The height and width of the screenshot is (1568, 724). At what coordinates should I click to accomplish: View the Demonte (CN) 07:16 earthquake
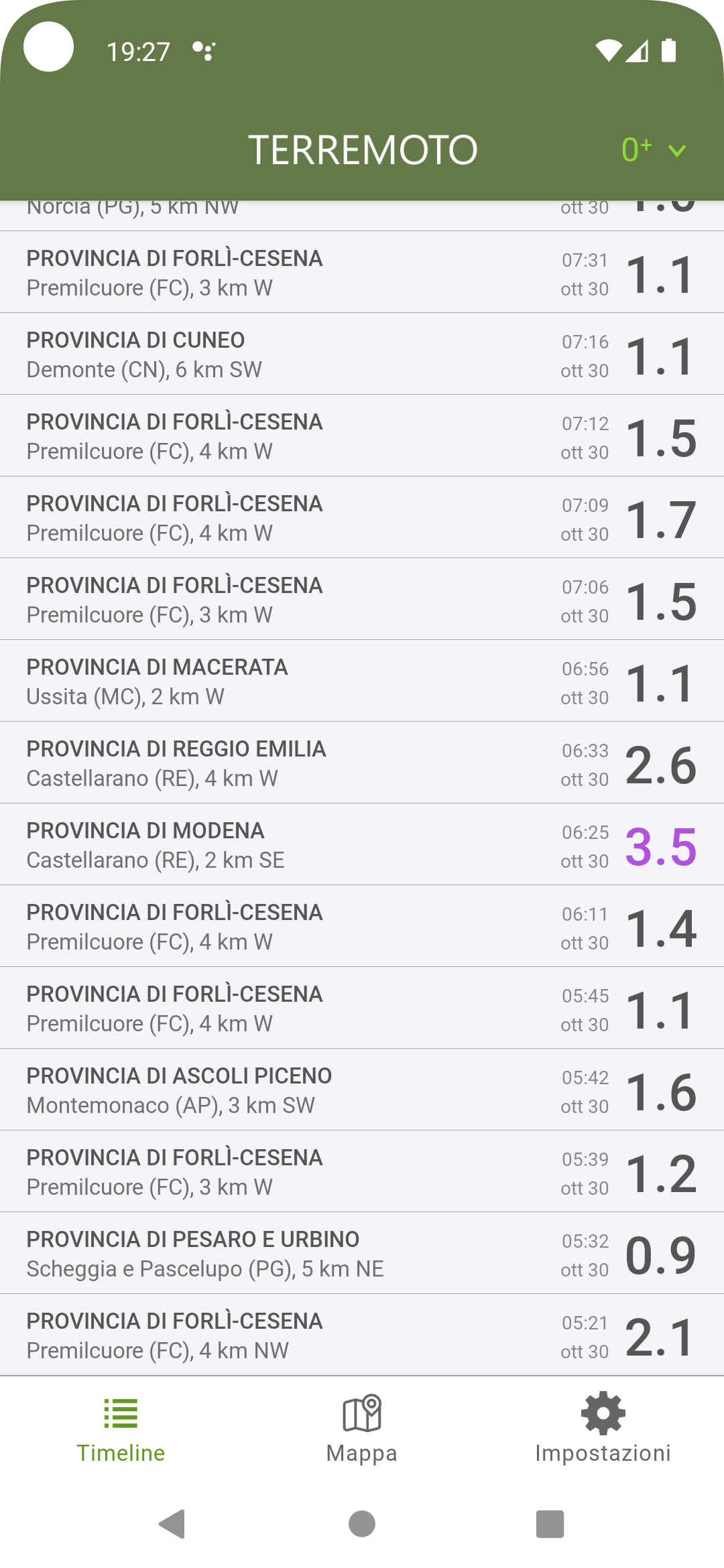[x=362, y=354]
